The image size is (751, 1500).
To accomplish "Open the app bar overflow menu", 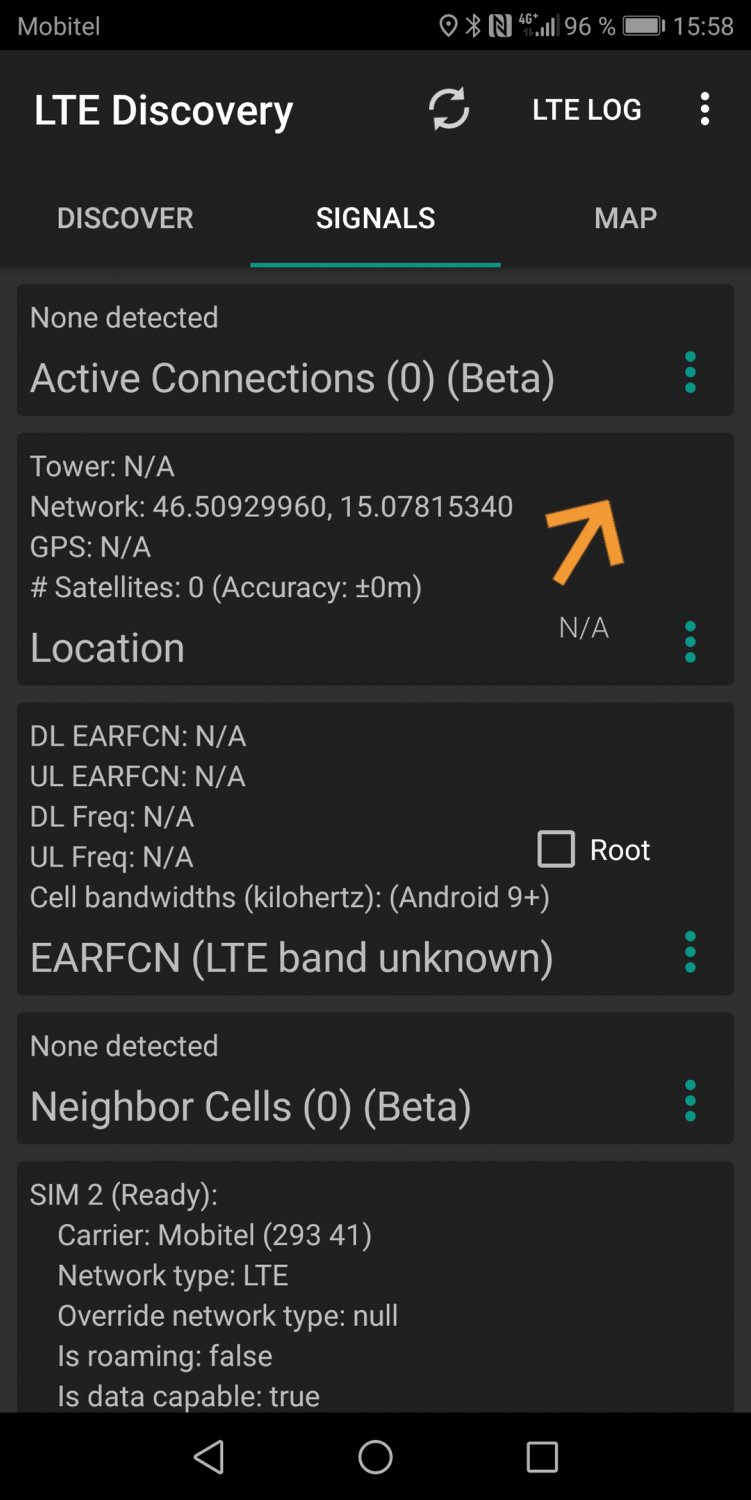I will pyautogui.click(x=705, y=109).
